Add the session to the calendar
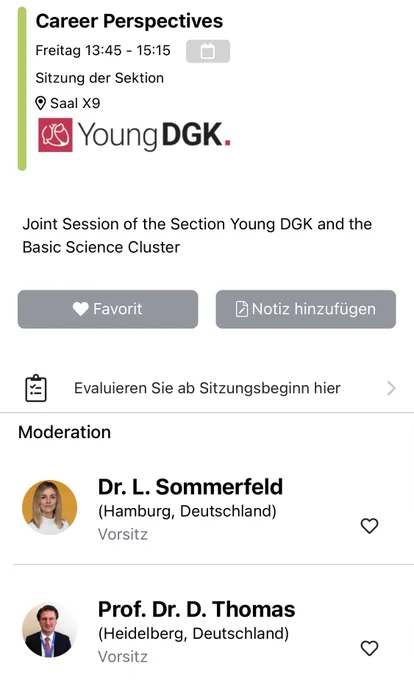The height and width of the screenshot is (680, 414). point(208,51)
